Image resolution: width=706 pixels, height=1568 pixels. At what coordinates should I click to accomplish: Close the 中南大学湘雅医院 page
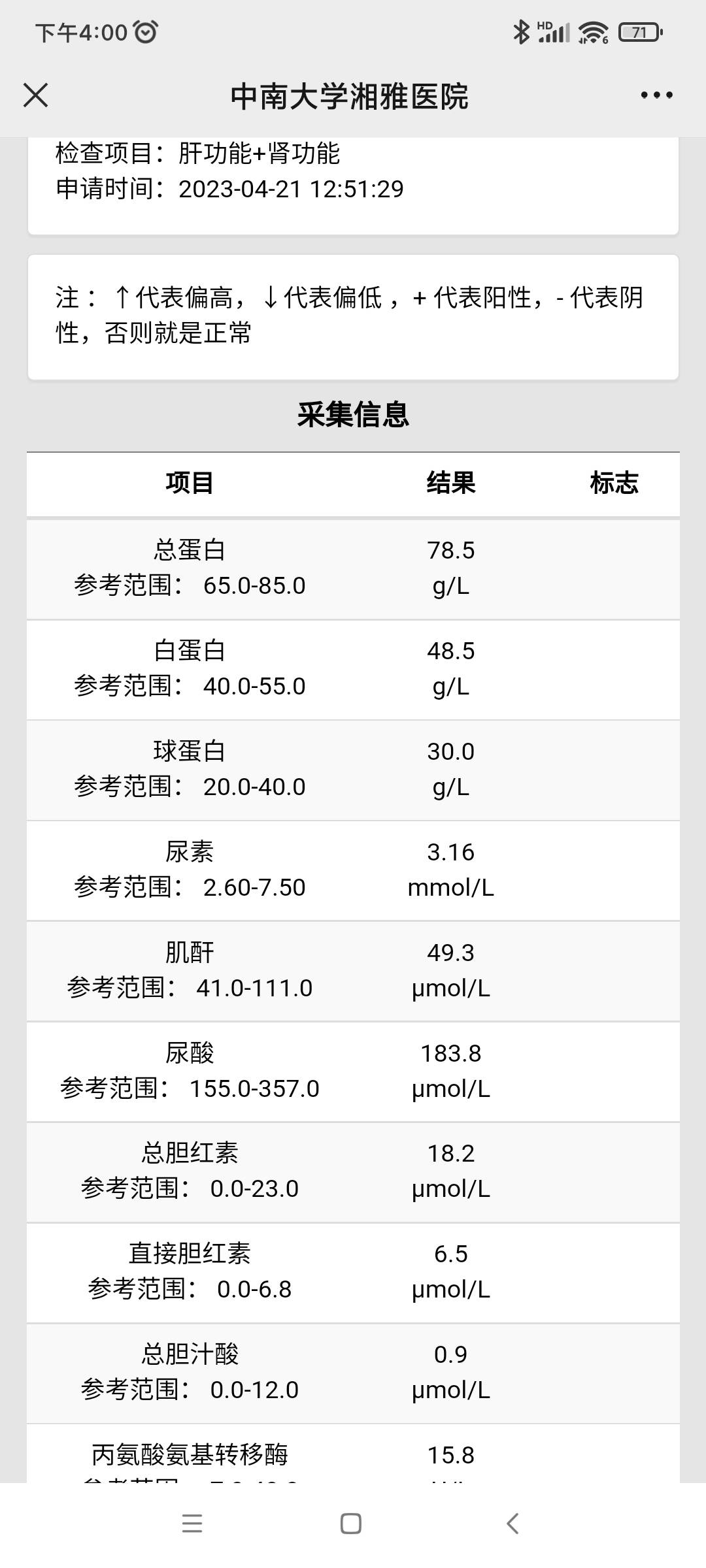35,95
